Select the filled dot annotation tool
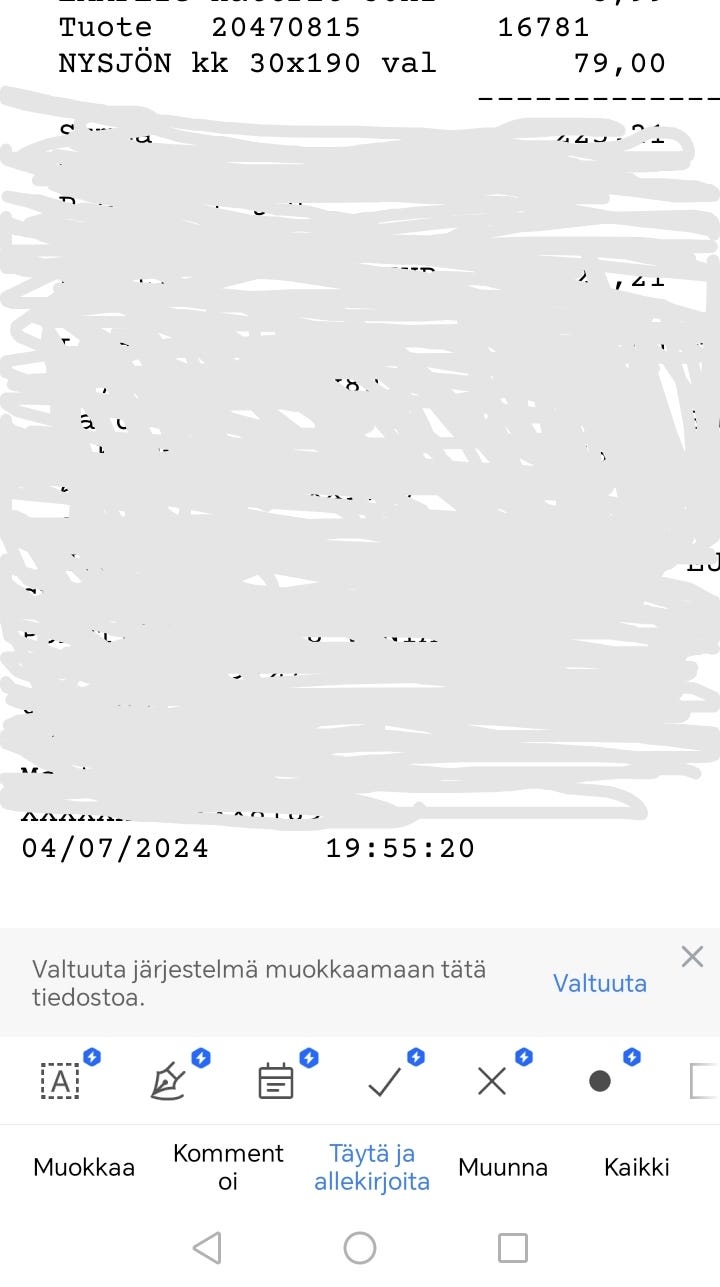This screenshot has height=1287, width=720. 598,1081
